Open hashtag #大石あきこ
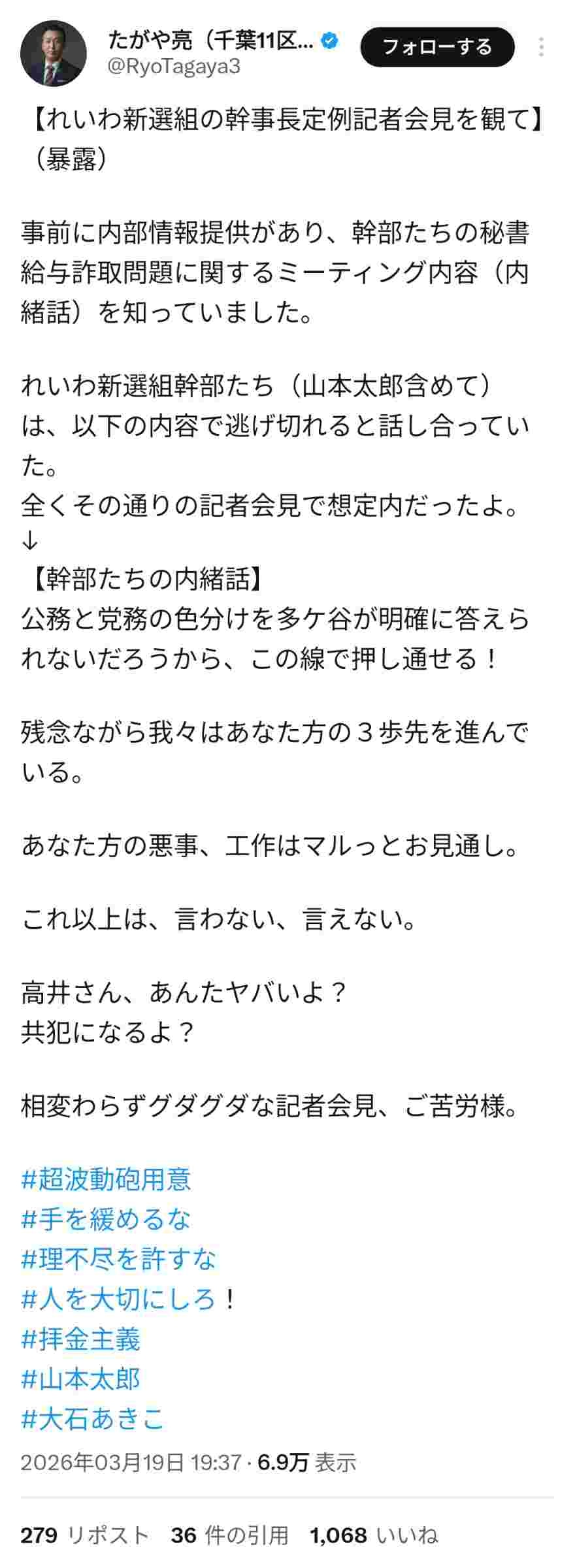Screen dimensions: 575x1568 (x=93, y=1418)
